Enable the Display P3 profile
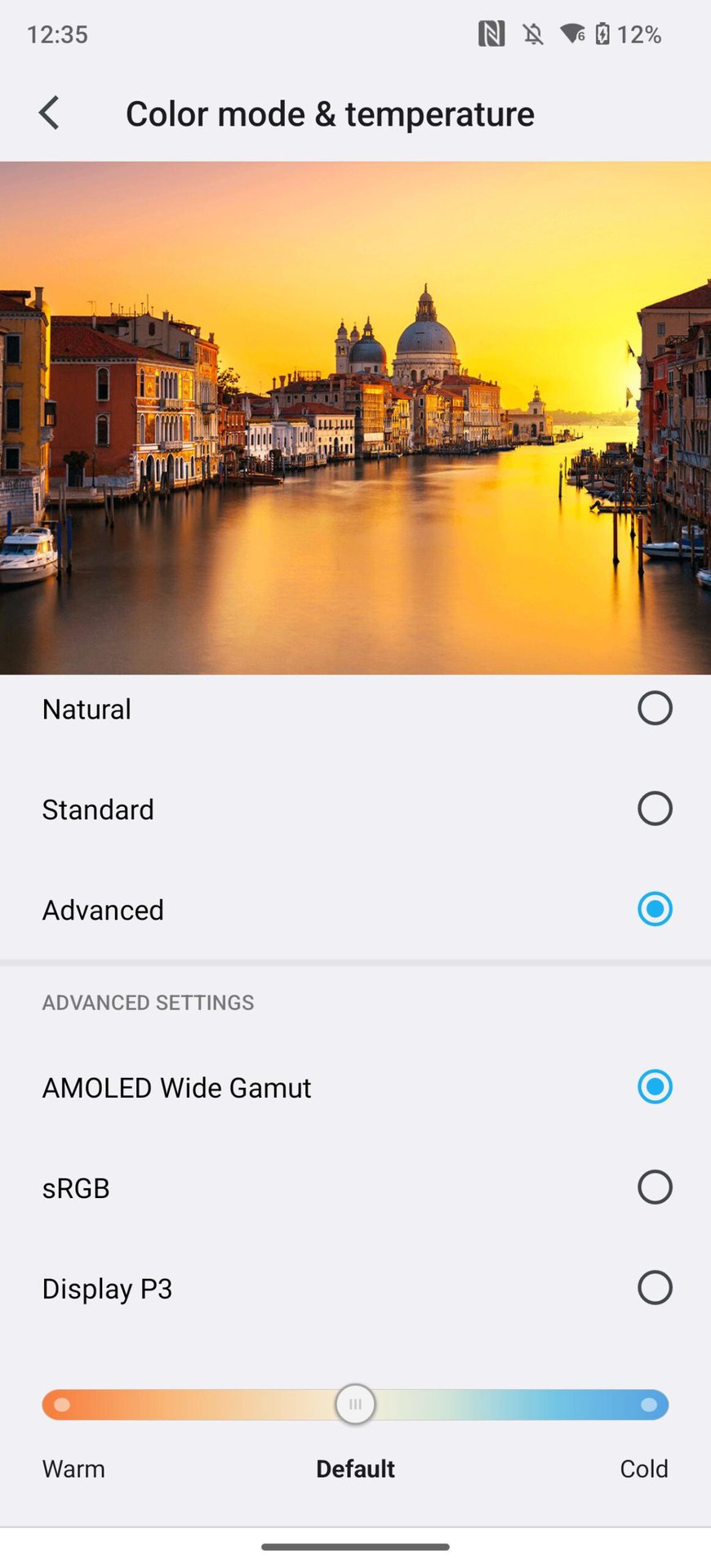This screenshot has width=711, height=1568. coord(654,1288)
